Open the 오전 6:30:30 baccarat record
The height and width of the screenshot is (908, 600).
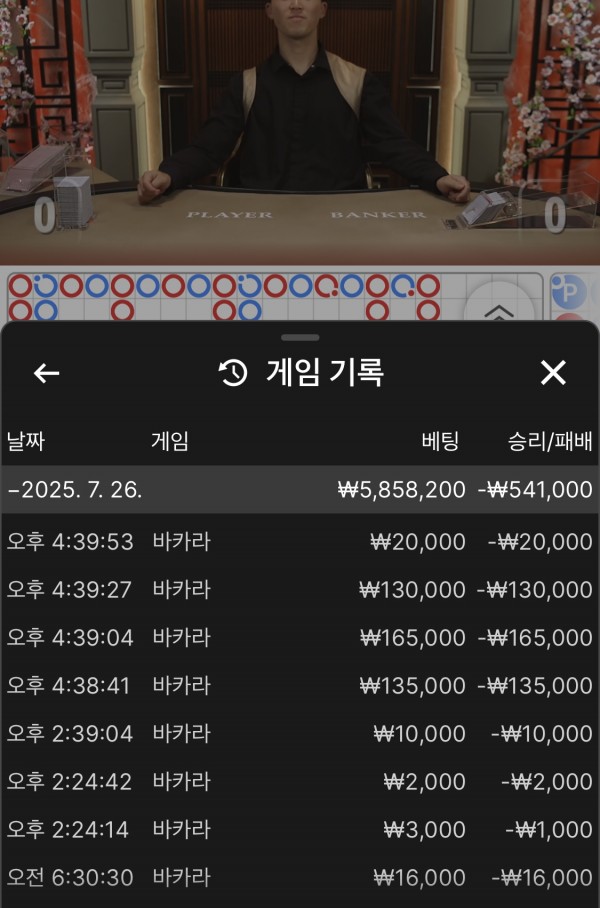[300, 878]
